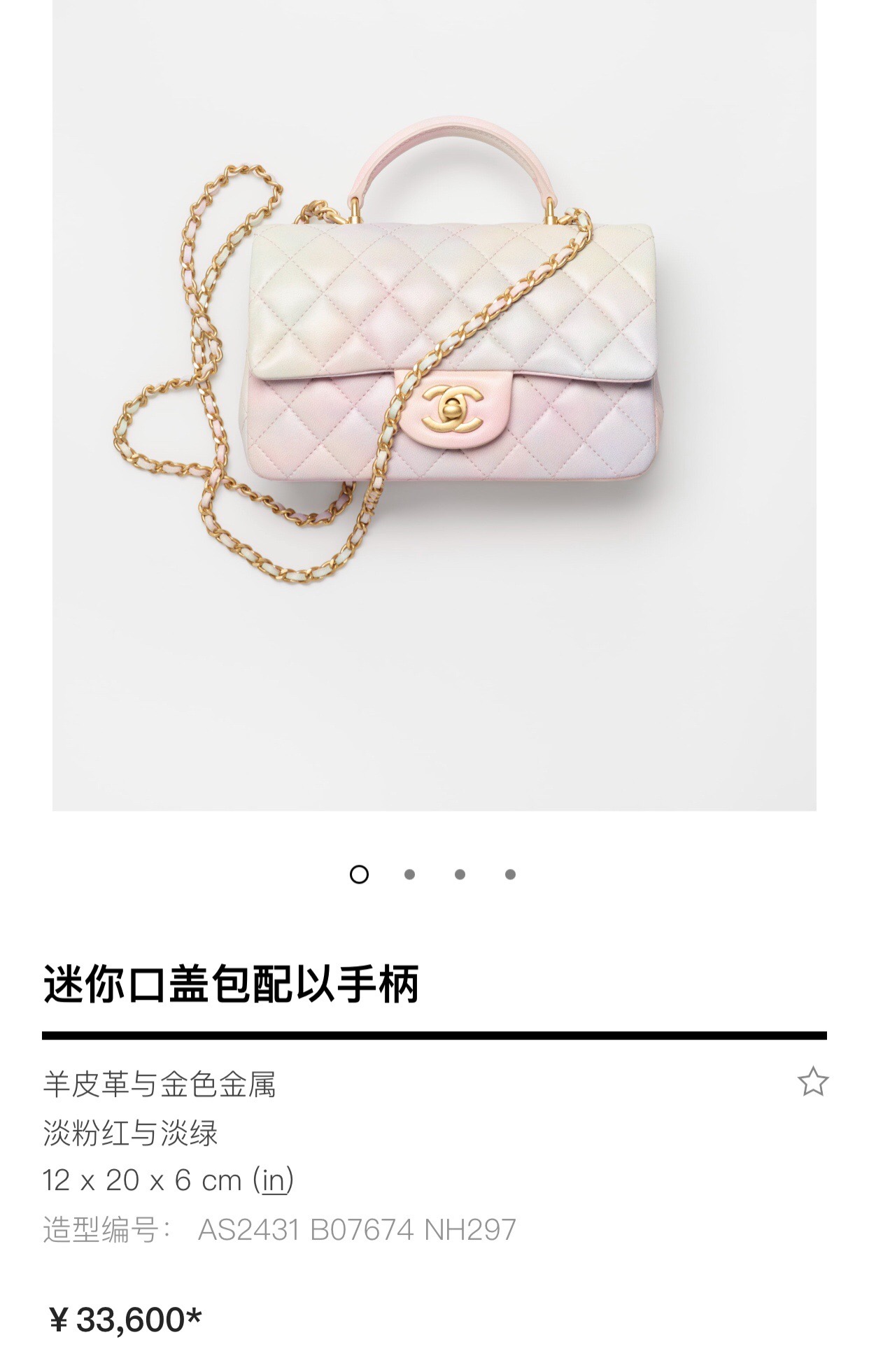Screen dimensions: 869x1372
Task: Switch dimensions to inches via the "in" link
Action: point(273,1180)
